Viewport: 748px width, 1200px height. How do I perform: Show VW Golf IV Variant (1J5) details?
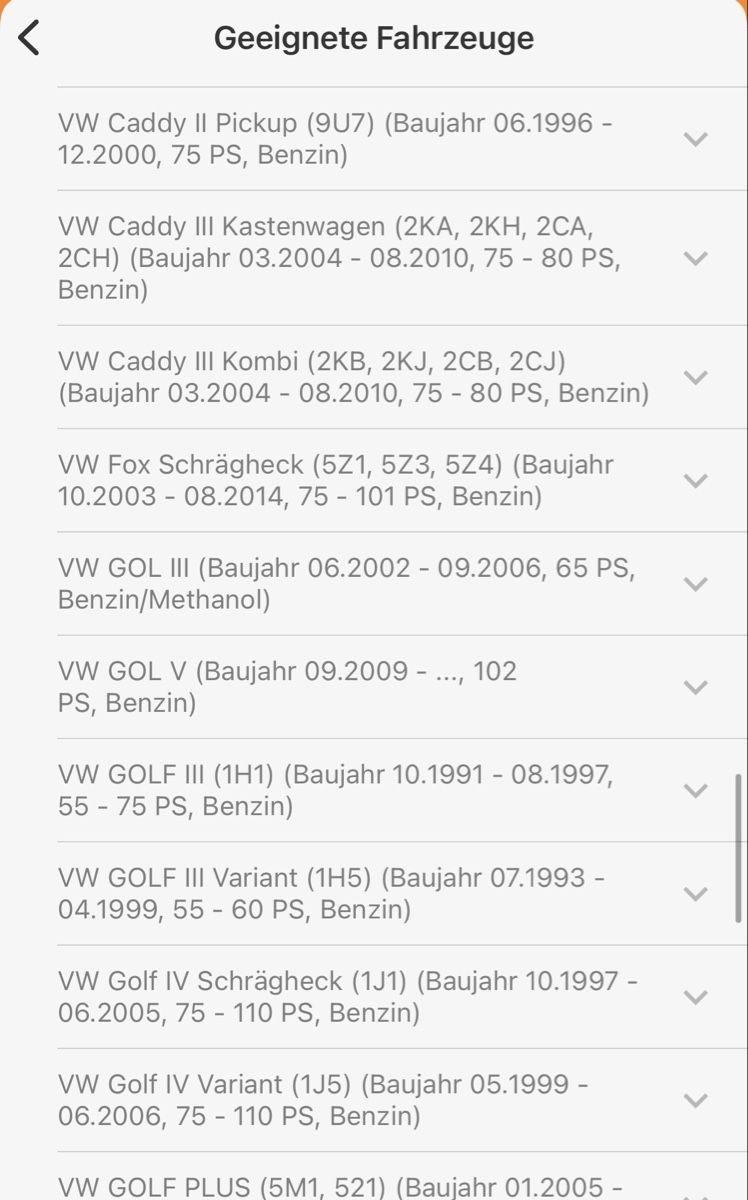pyautogui.click(x=696, y=1100)
